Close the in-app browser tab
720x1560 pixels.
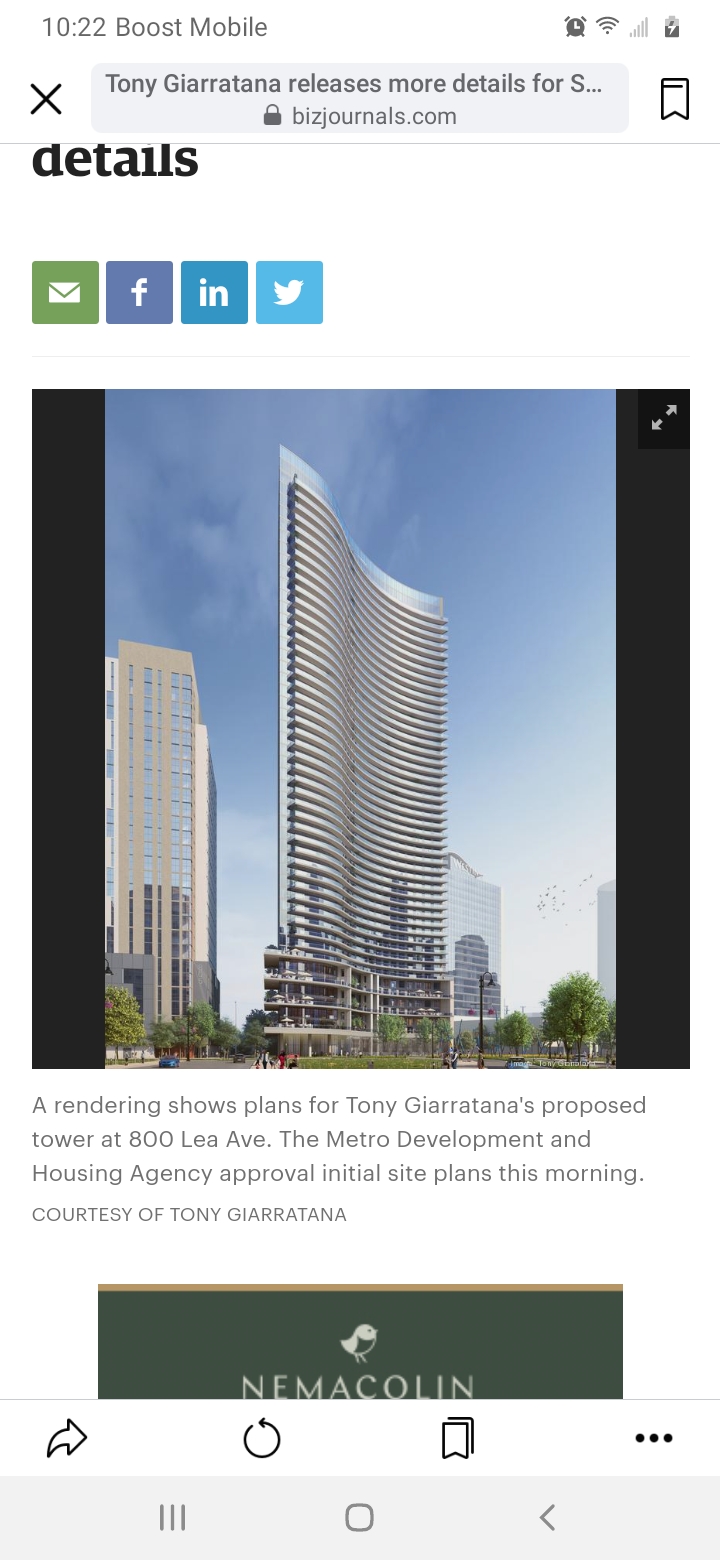[46, 99]
